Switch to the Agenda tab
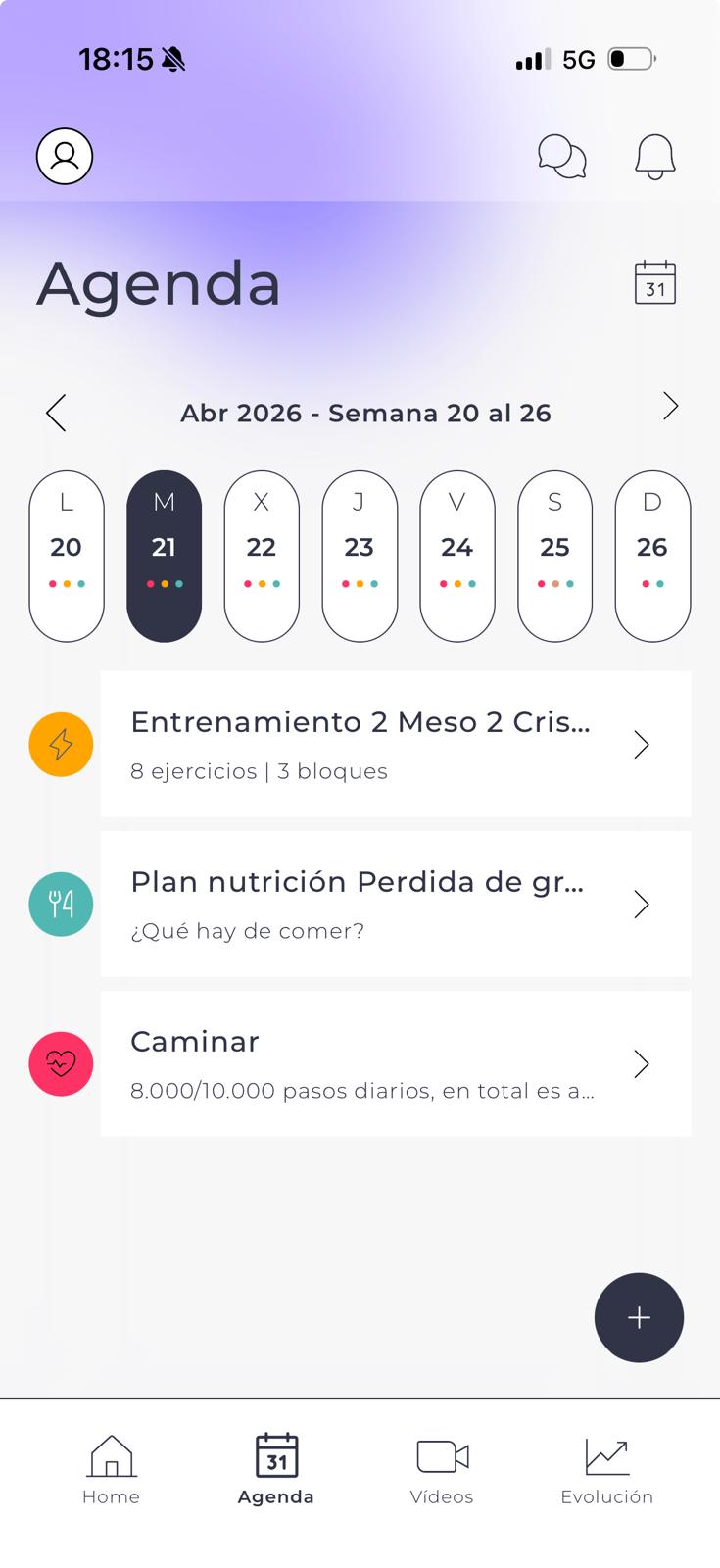Image resolution: width=720 pixels, height=1568 pixels. (x=275, y=1467)
